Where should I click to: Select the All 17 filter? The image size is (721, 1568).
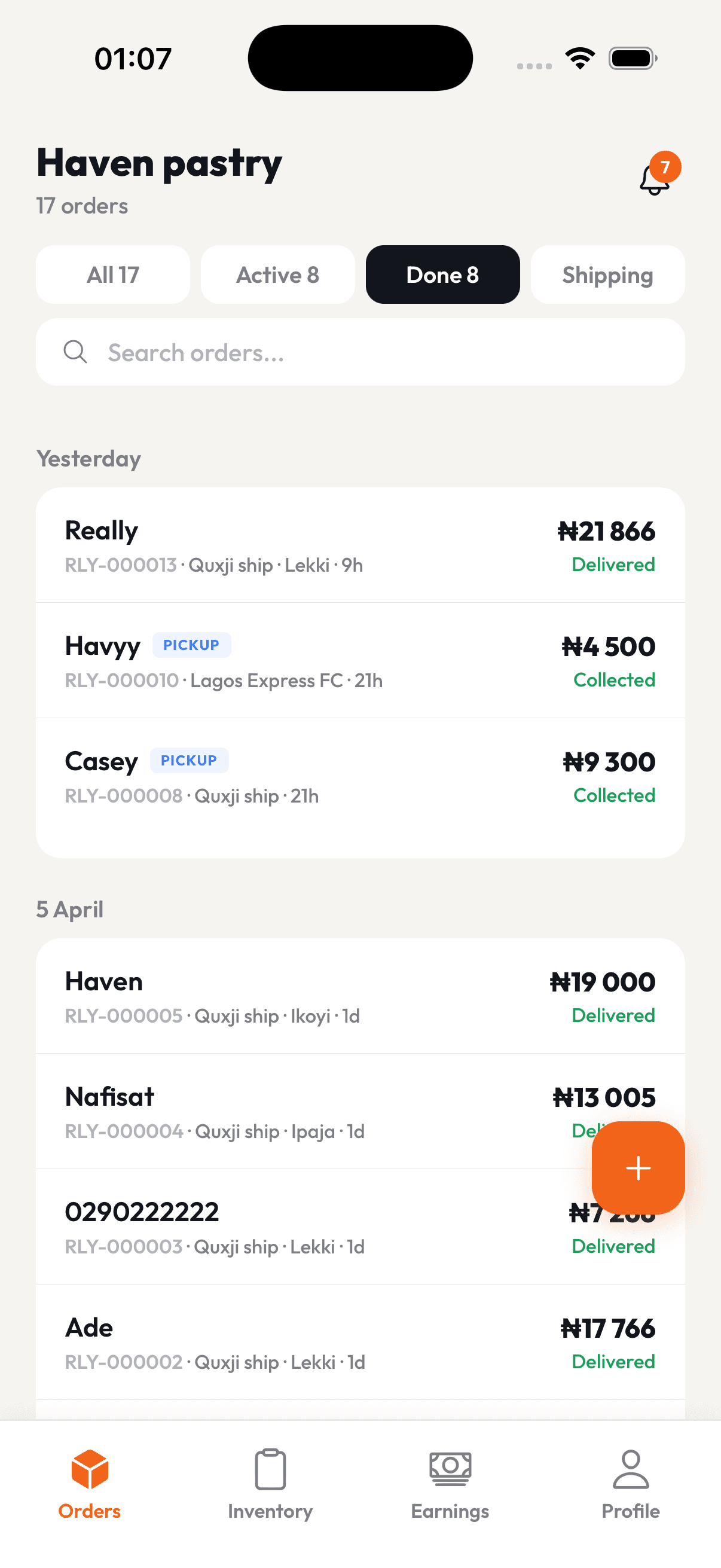click(112, 274)
